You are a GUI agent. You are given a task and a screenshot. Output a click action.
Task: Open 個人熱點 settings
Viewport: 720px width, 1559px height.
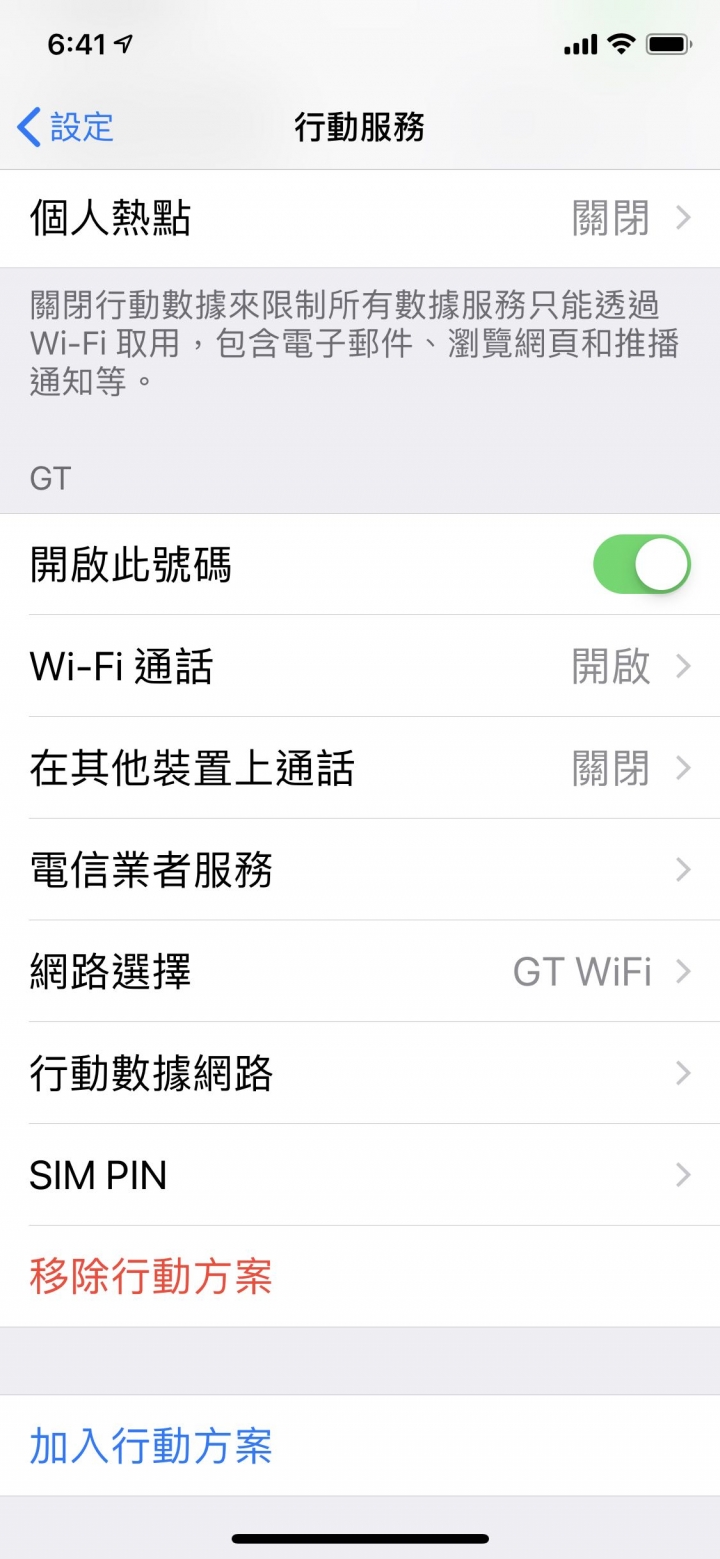[x=360, y=218]
